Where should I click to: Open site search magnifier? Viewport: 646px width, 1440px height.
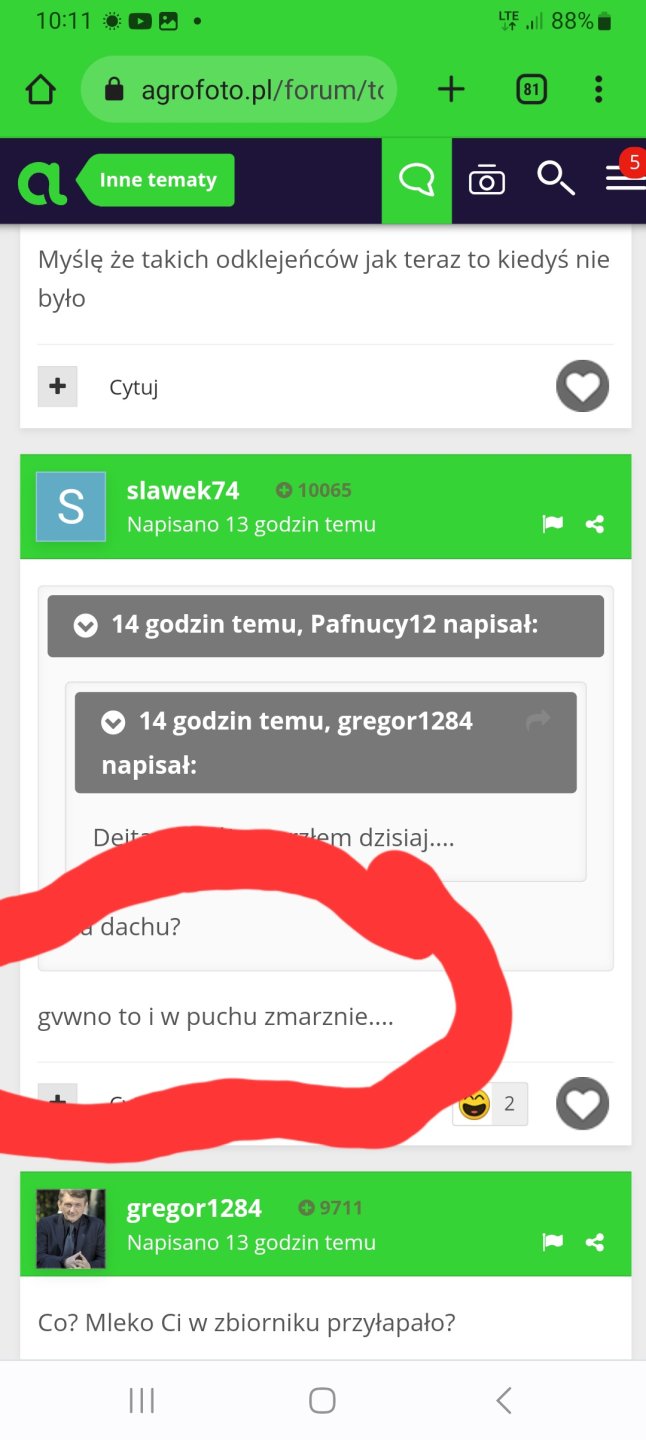pos(555,179)
